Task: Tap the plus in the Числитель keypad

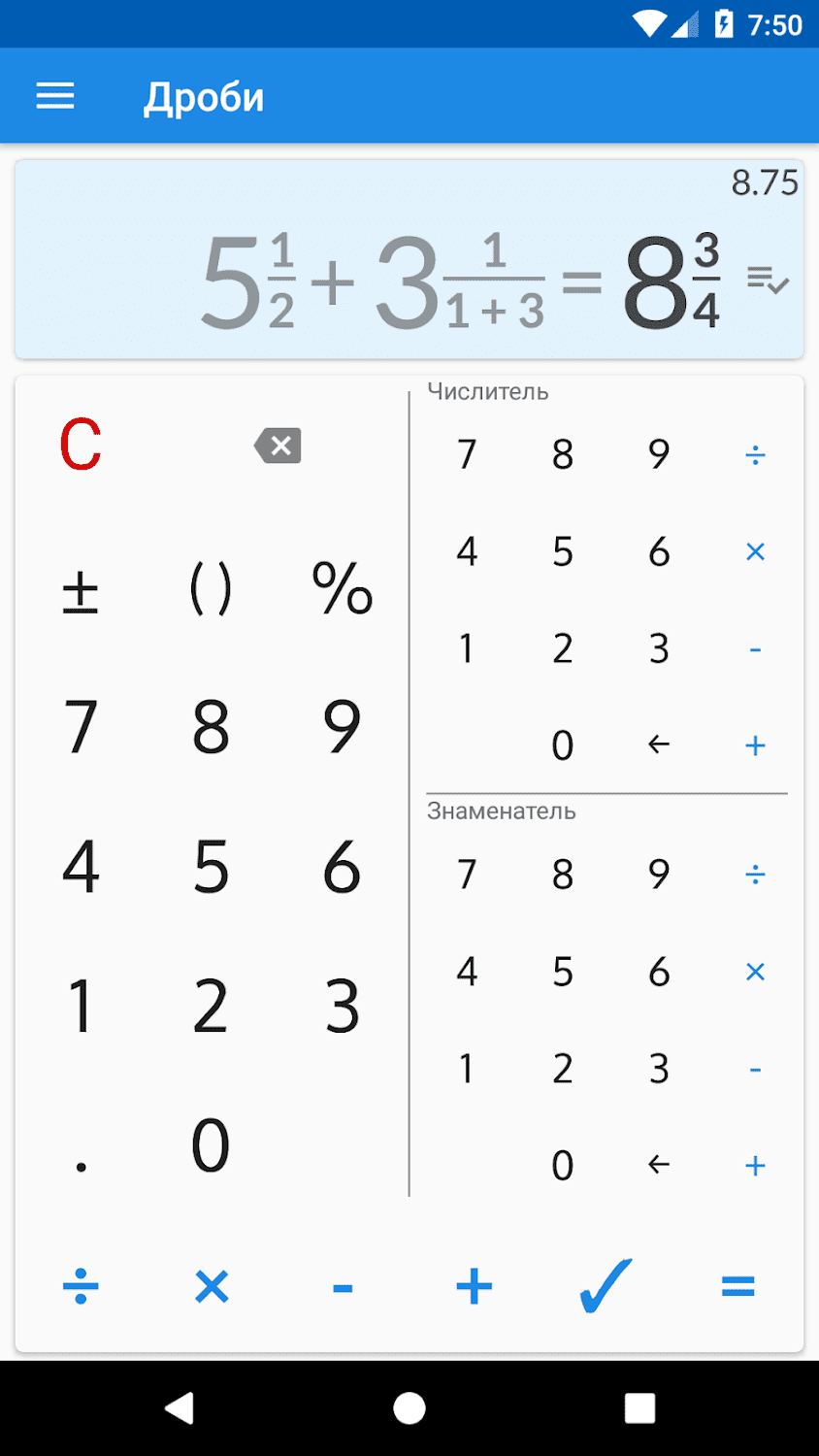Action: click(x=755, y=745)
